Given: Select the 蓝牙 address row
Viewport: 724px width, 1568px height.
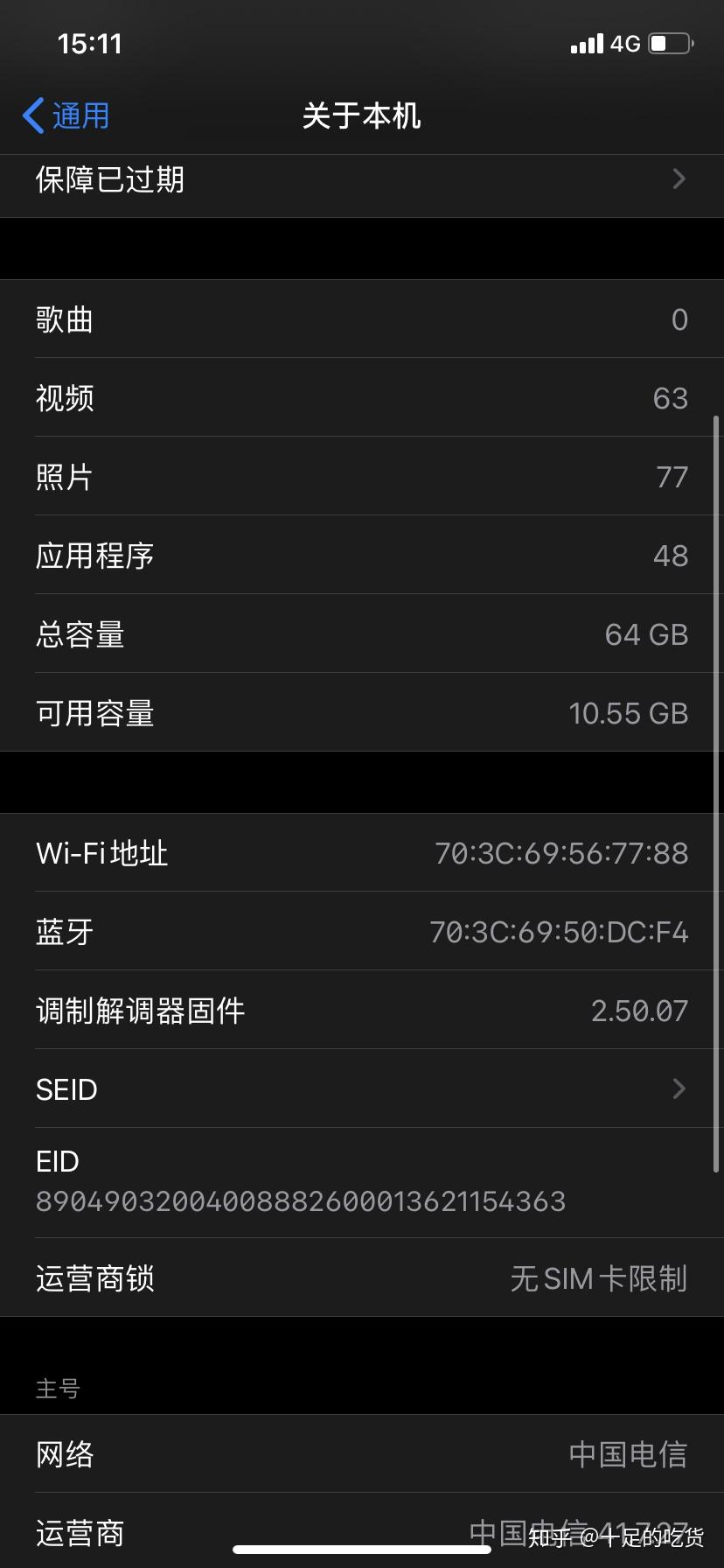Looking at the screenshot, I should coord(362,932).
